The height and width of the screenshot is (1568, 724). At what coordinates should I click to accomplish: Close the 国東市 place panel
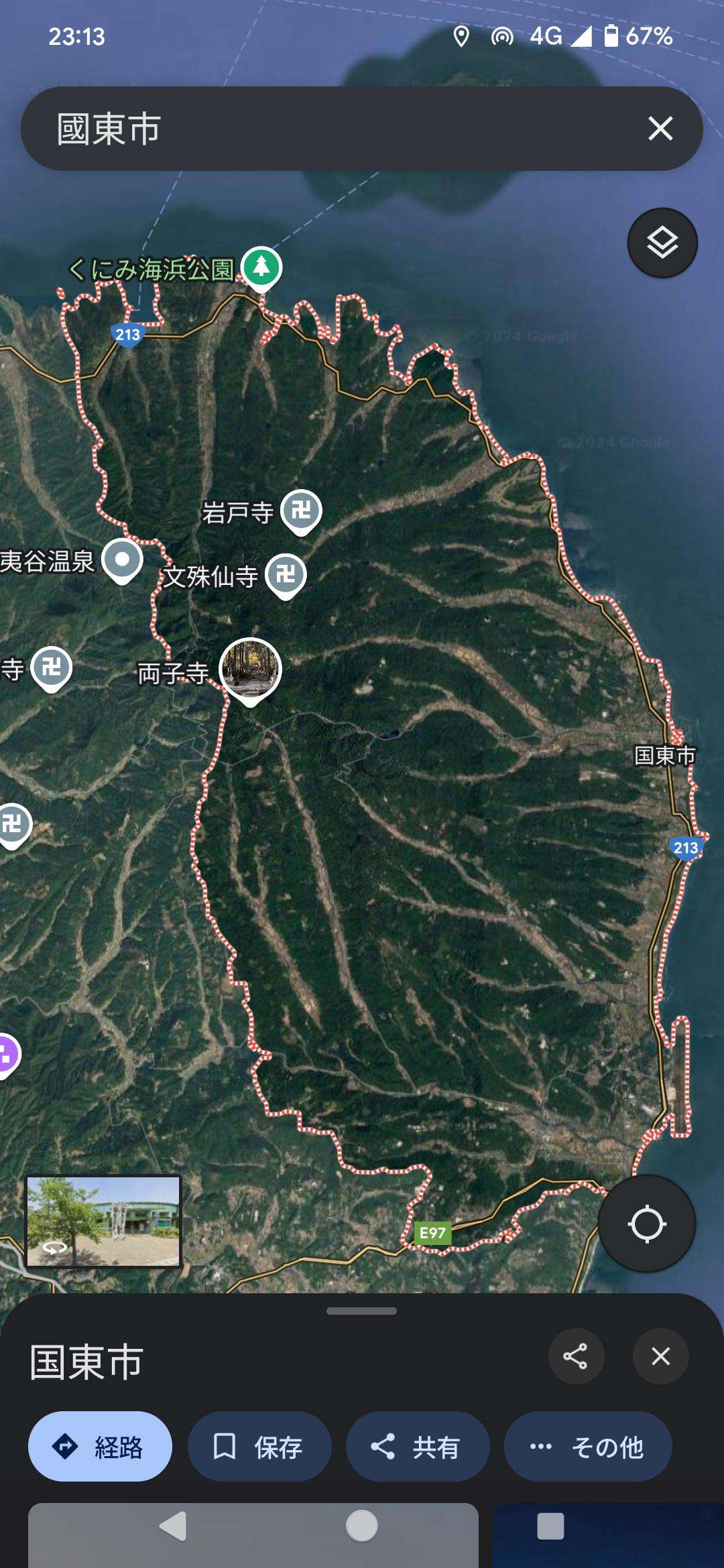[x=660, y=1356]
